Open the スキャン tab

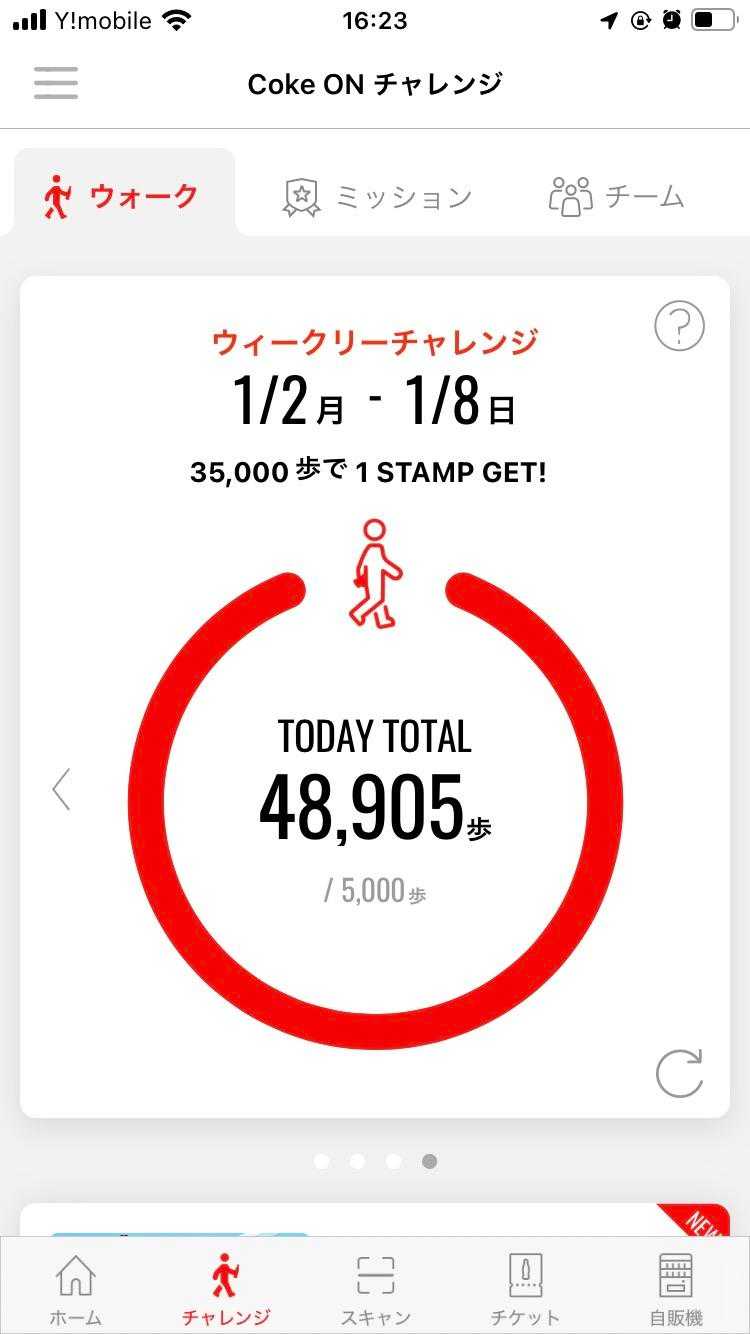(x=375, y=1290)
